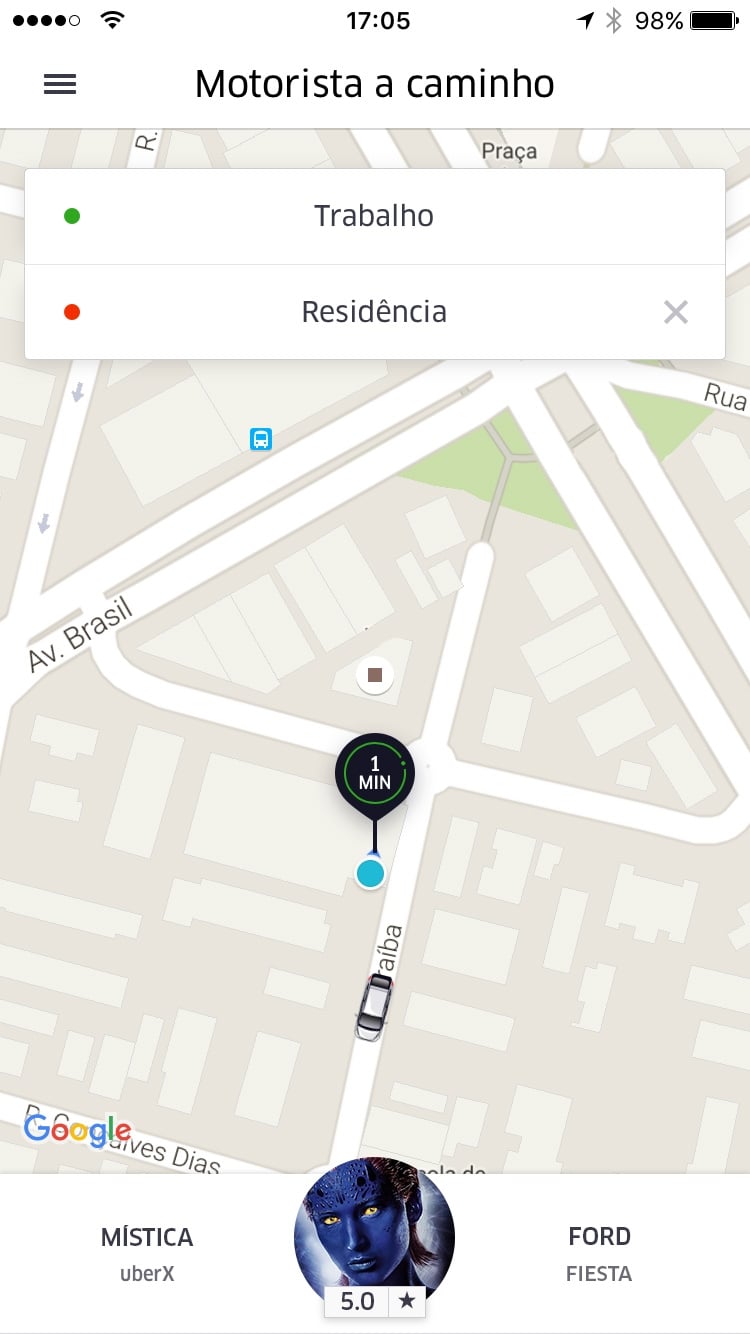The image size is (750, 1334).
Task: View Ford Fiesta vehicle details
Action: coord(599,1254)
